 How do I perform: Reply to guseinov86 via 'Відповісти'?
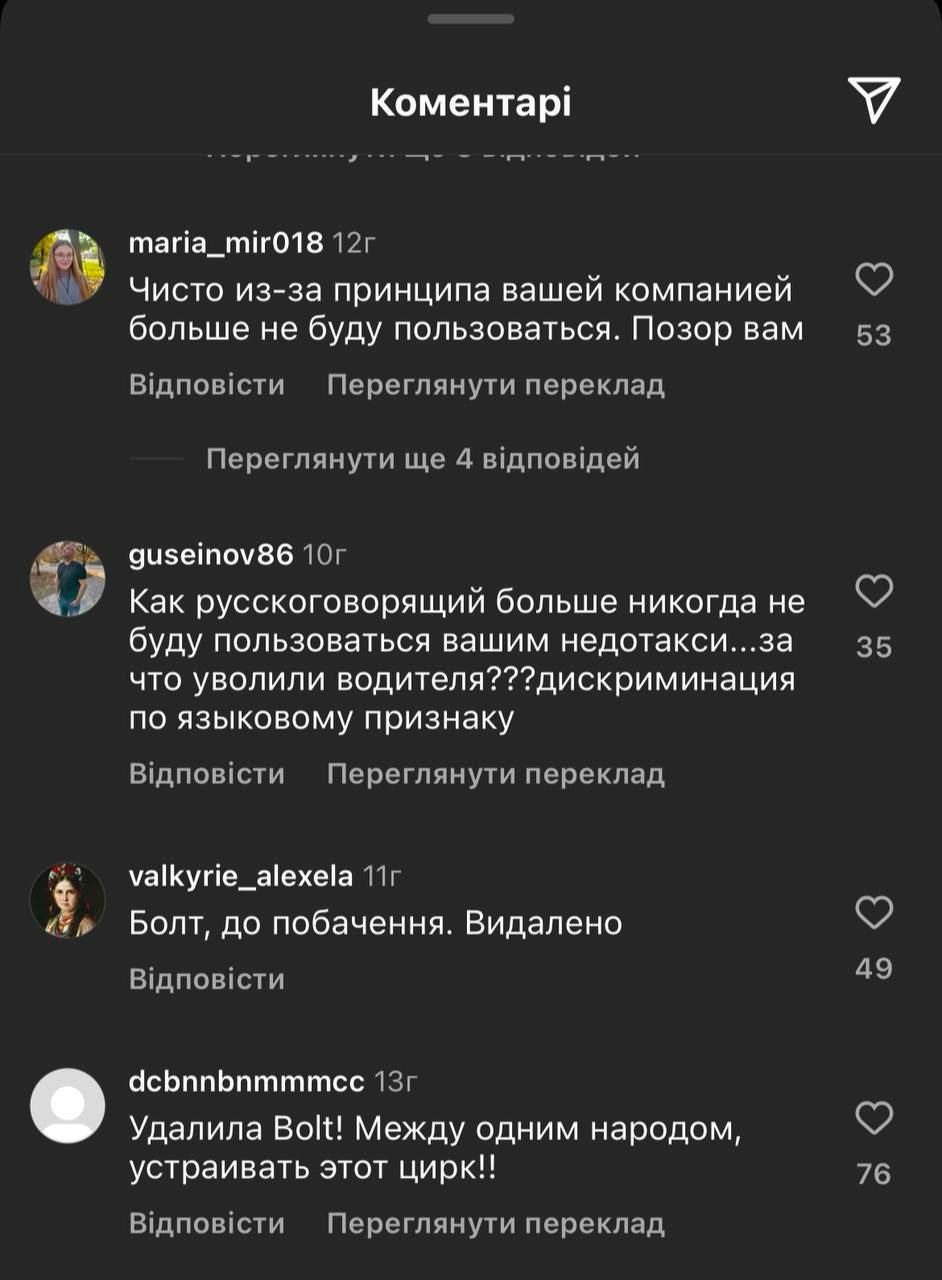[x=207, y=773]
